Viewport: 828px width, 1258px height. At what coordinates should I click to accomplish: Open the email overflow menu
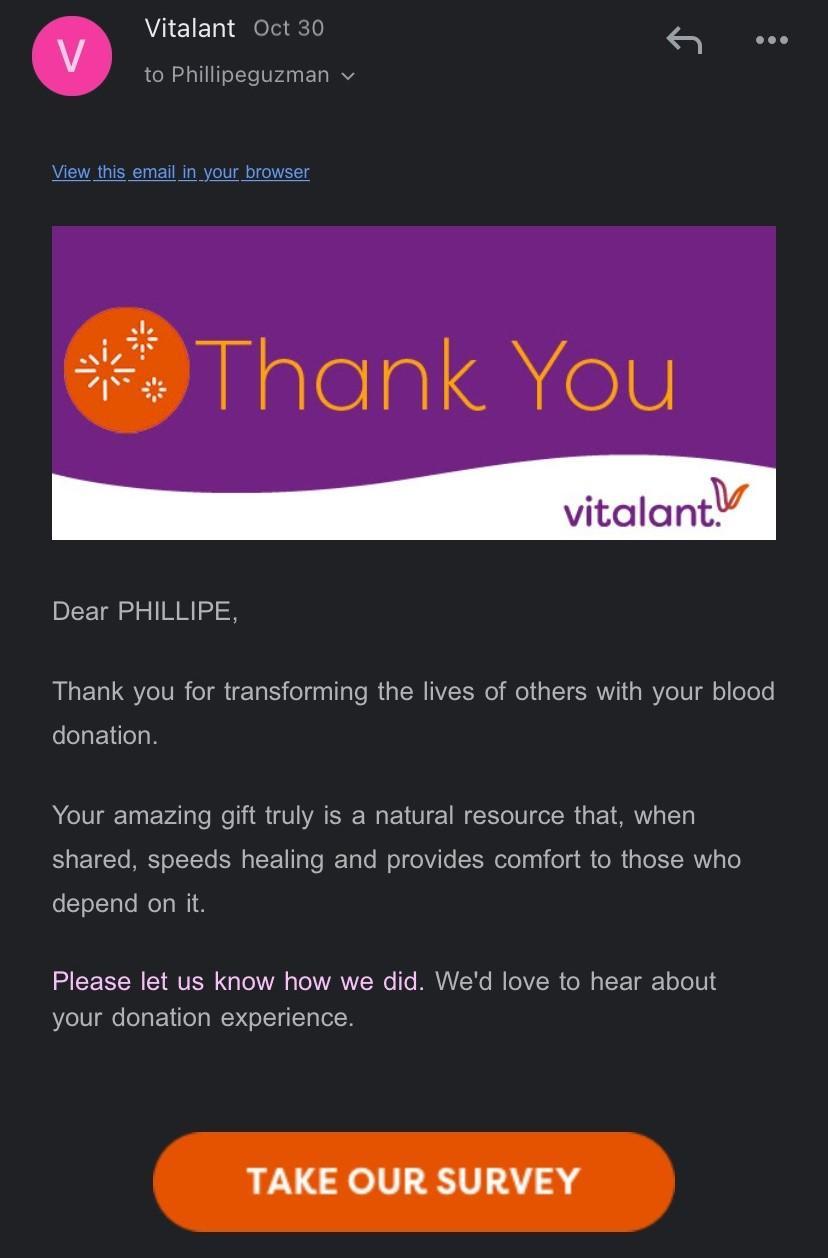(x=771, y=41)
